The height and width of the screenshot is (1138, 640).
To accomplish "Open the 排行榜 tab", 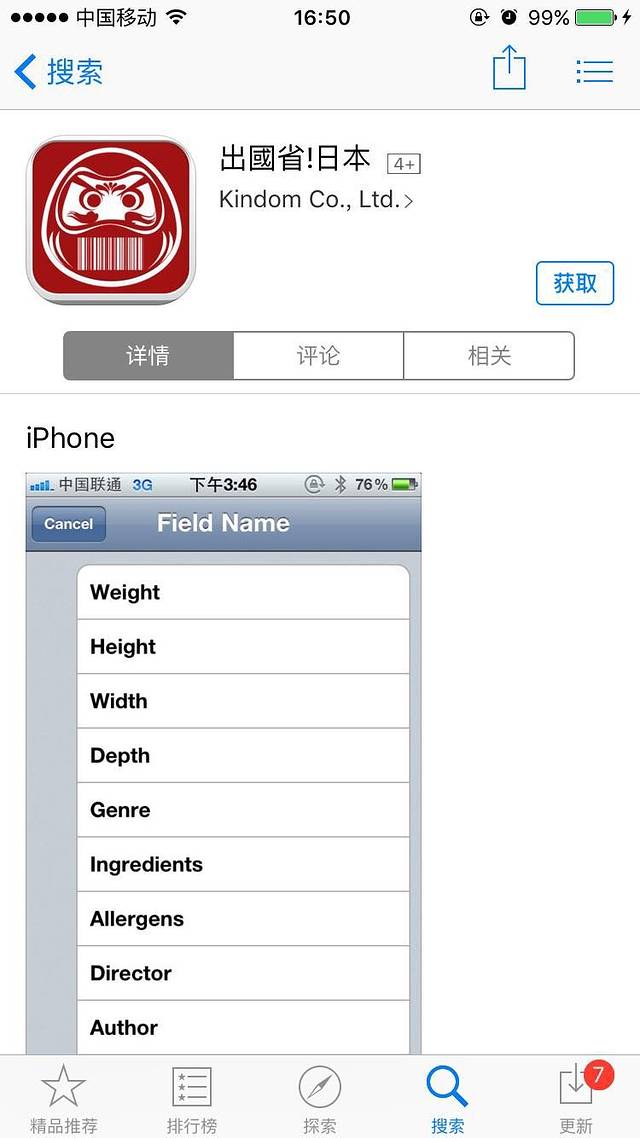I will 191,1097.
